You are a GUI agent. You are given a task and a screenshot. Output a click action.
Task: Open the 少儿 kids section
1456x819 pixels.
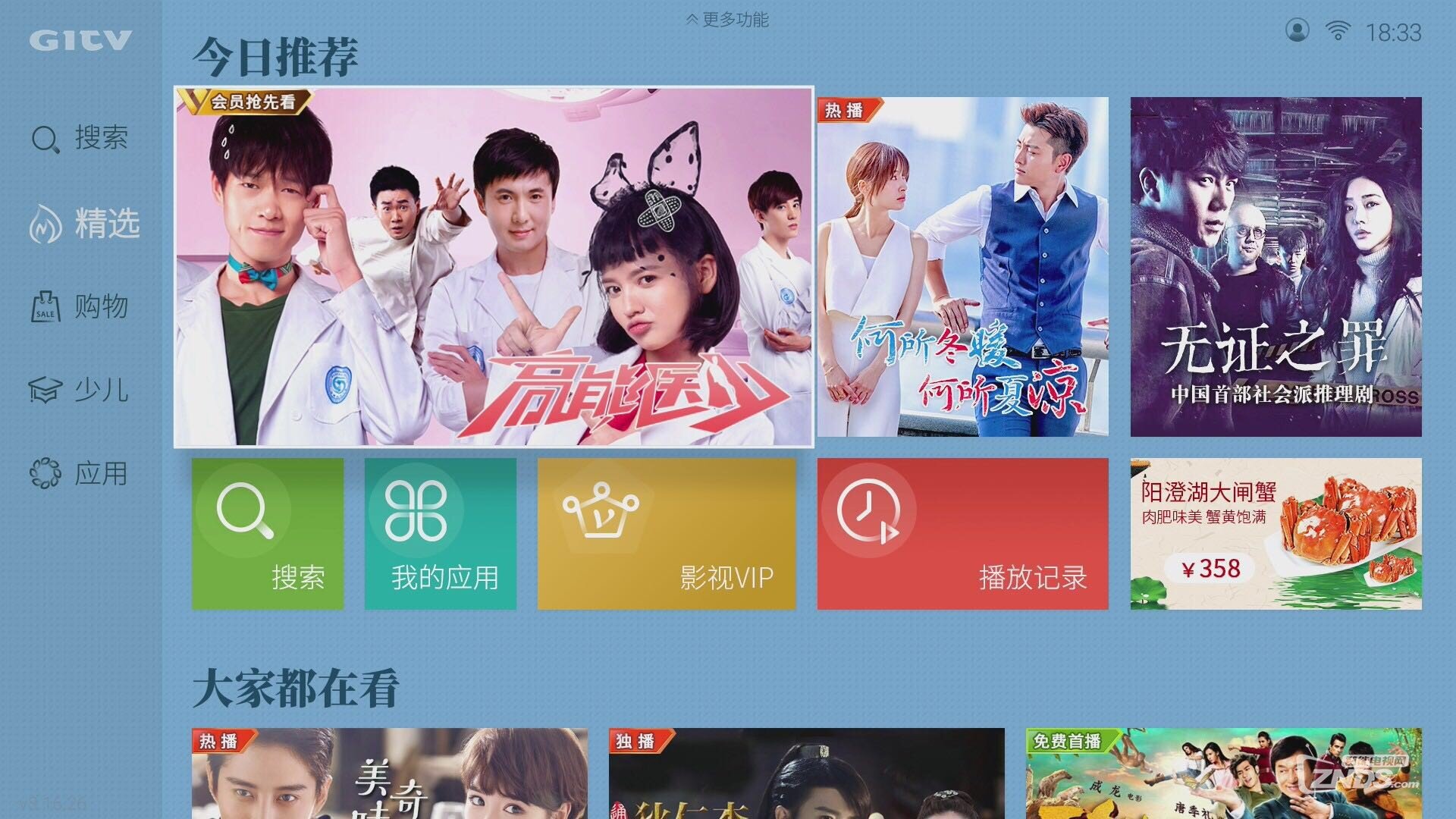(x=79, y=390)
